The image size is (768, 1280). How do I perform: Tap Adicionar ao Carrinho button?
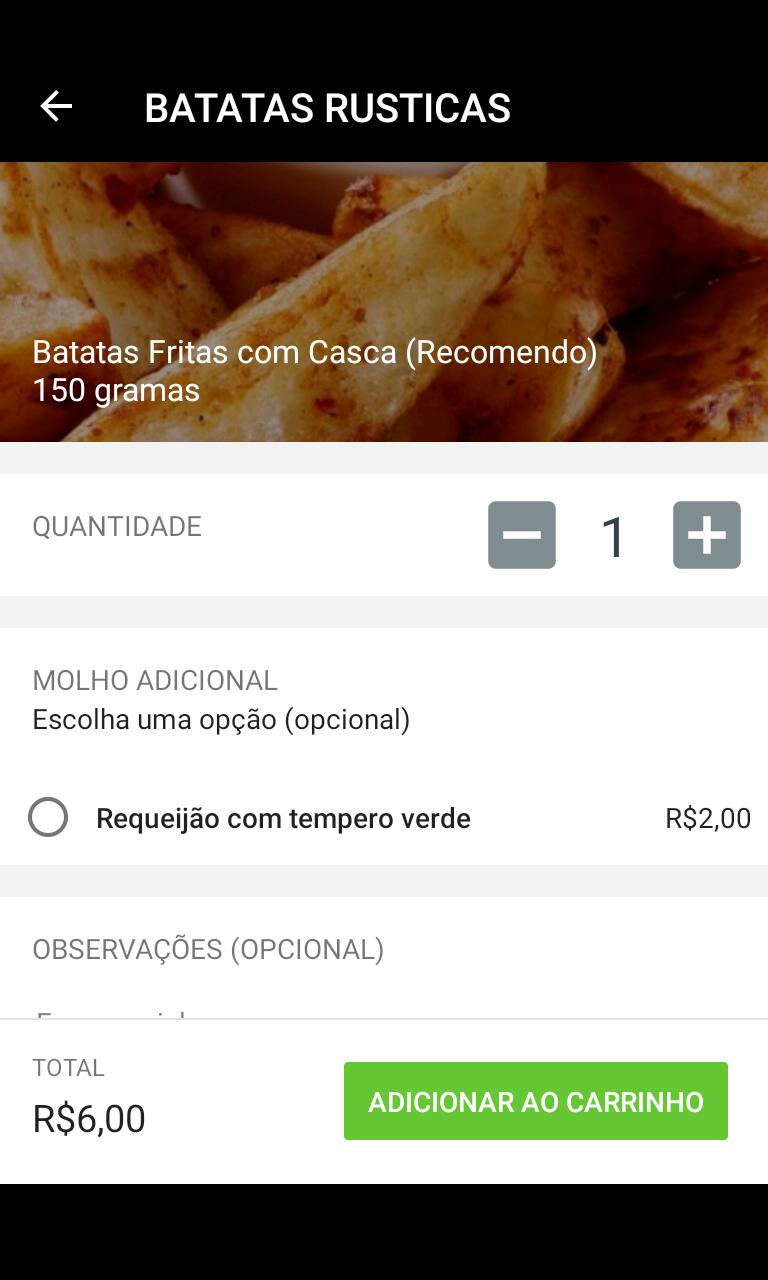click(x=536, y=1101)
